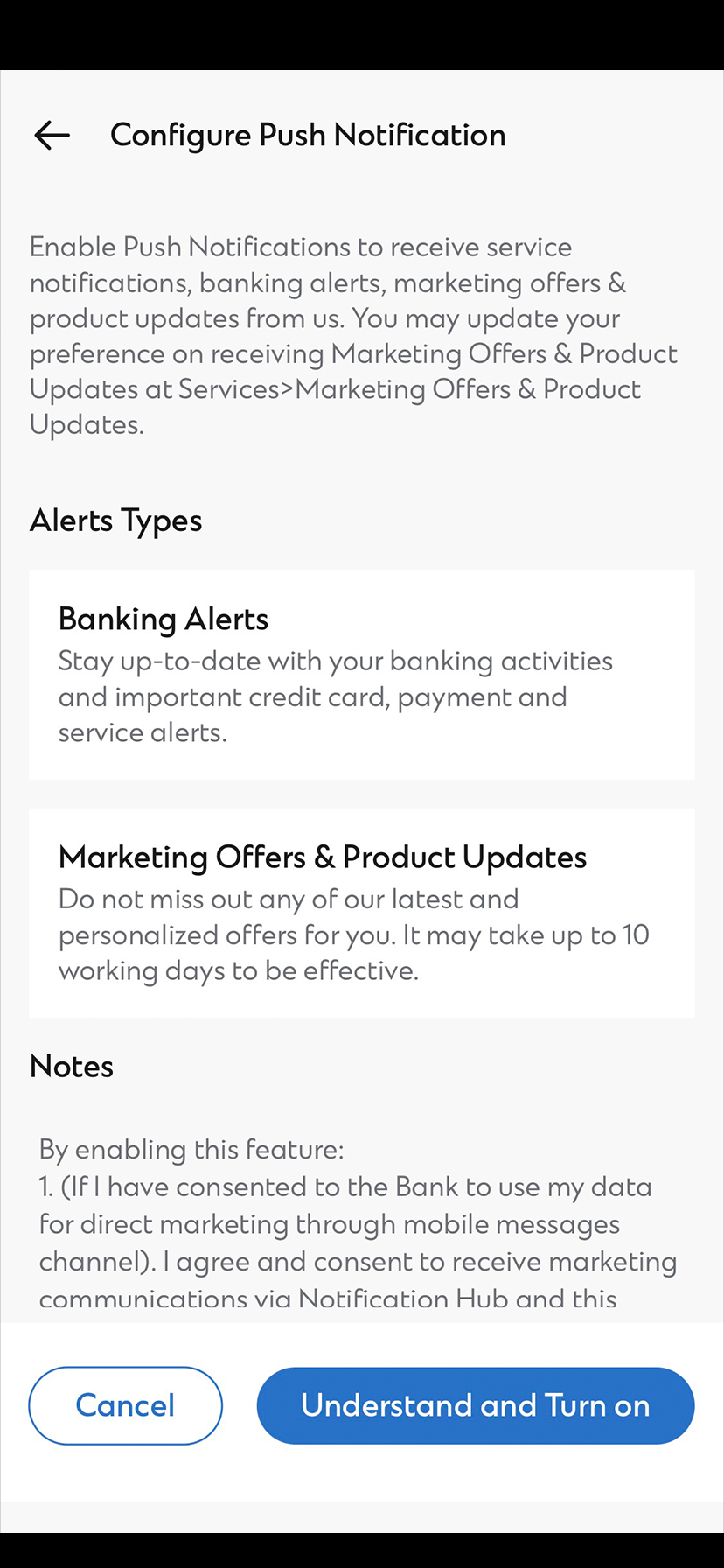Image resolution: width=724 pixels, height=1568 pixels.
Task: Select the Banking Alerts card
Action: pos(362,674)
